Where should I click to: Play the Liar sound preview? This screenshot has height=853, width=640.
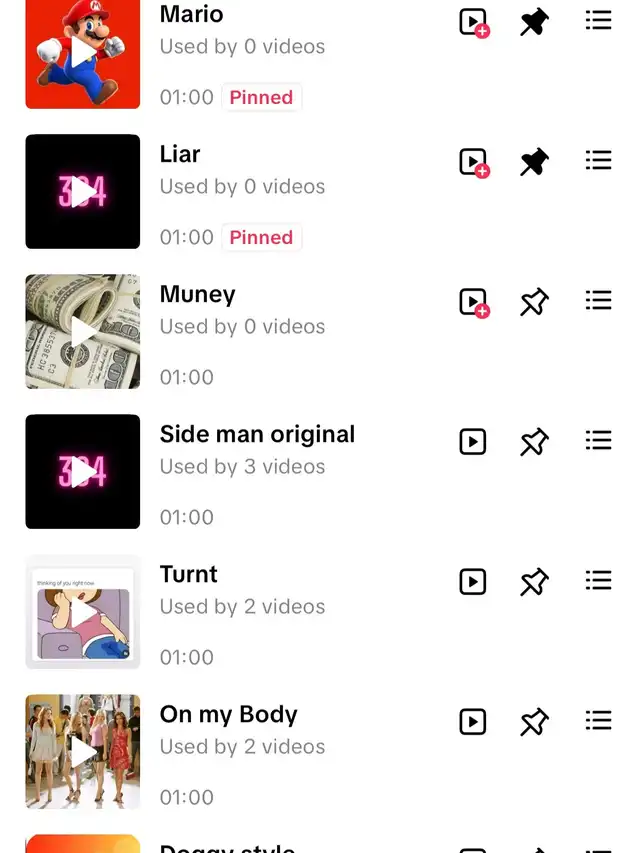tap(83, 192)
